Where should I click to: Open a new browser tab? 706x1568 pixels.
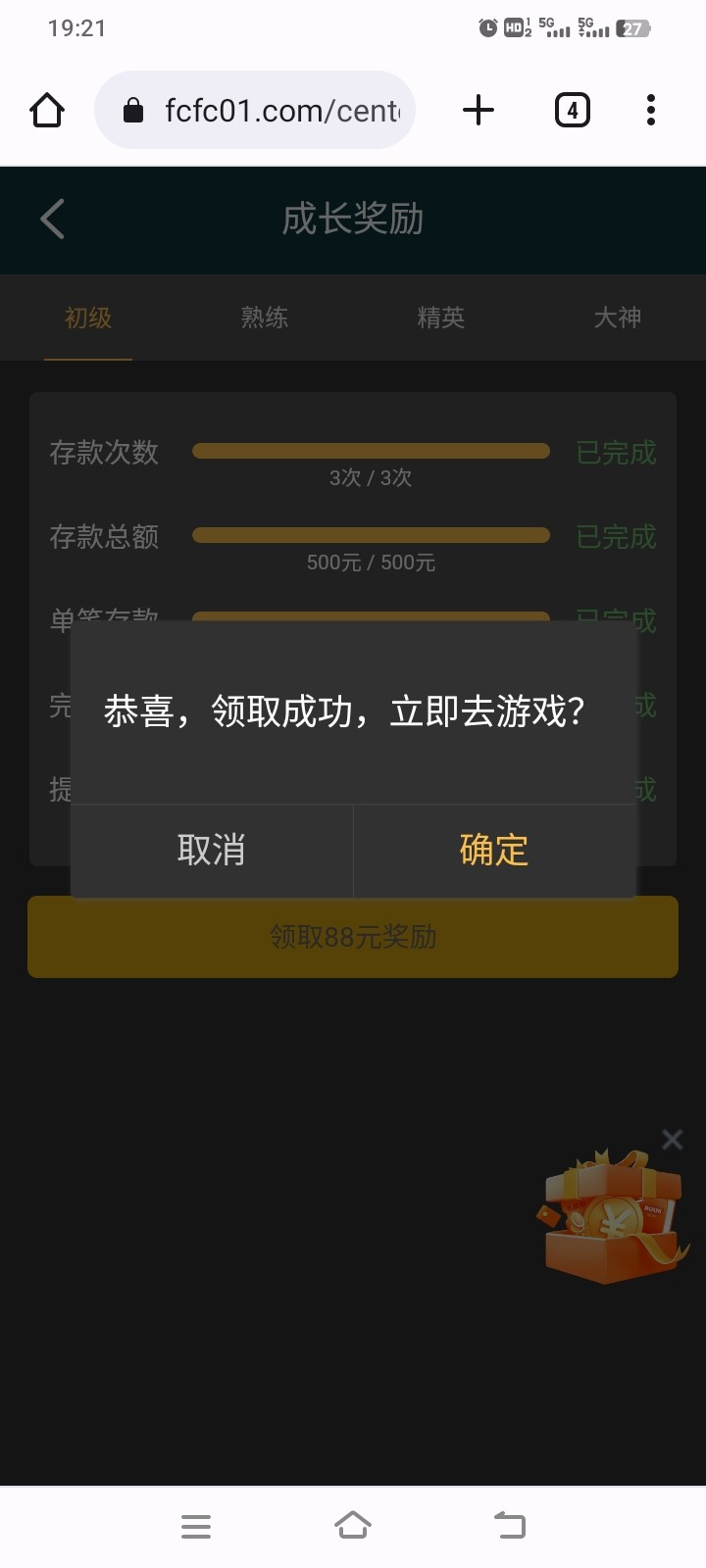click(x=479, y=110)
